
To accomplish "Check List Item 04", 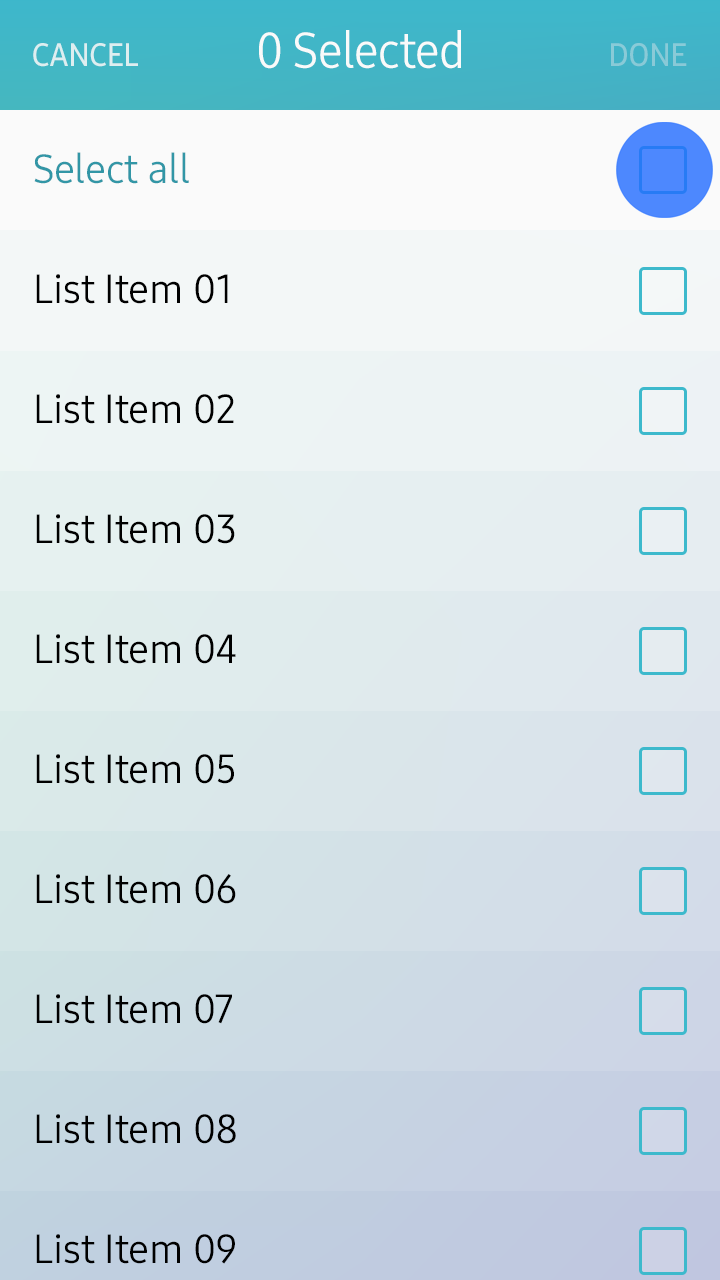I will pos(663,651).
